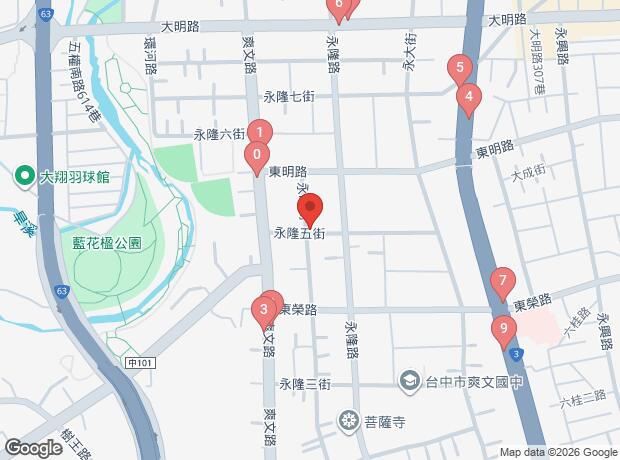Tap map marker number 5
The height and width of the screenshot is (460, 620).
tap(459, 70)
